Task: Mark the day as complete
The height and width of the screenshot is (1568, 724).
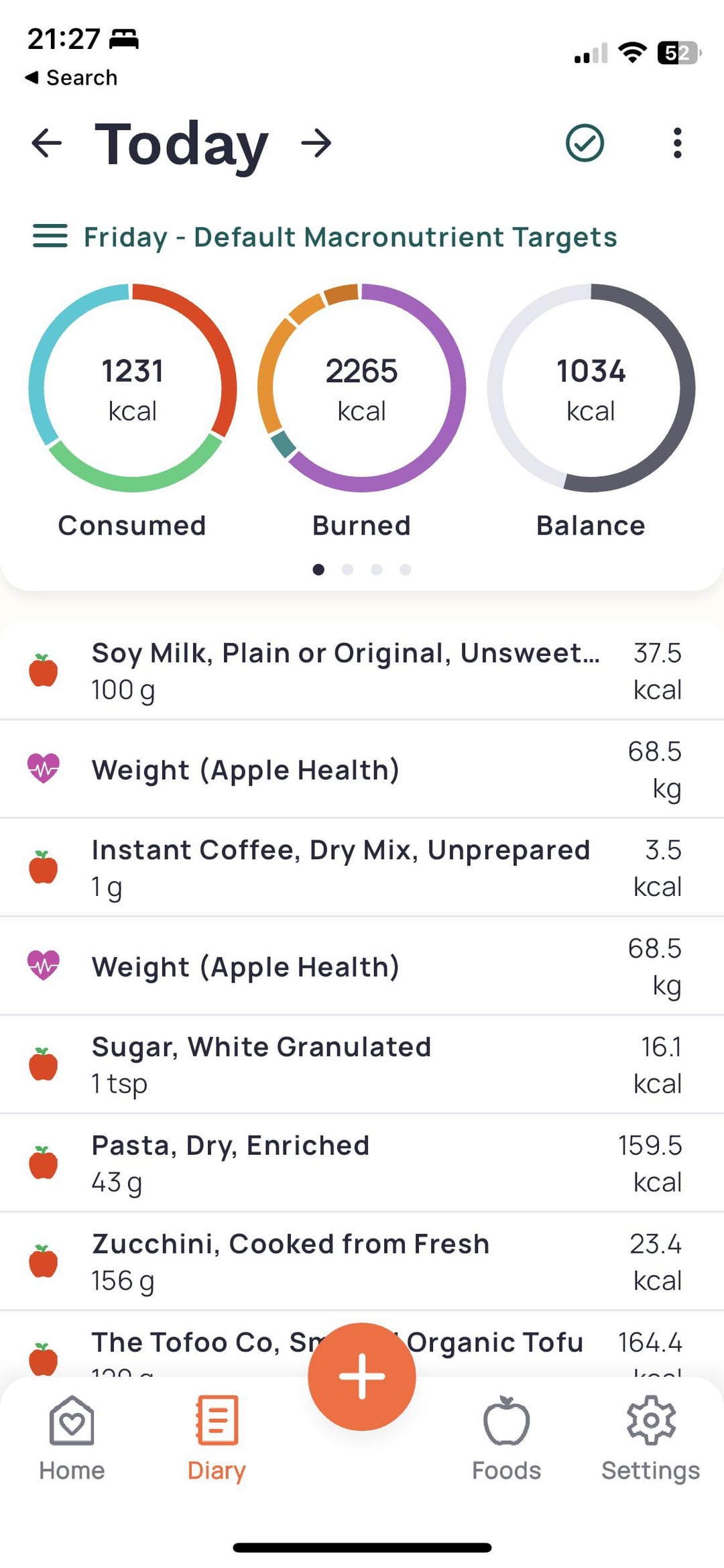Action: 585,144
